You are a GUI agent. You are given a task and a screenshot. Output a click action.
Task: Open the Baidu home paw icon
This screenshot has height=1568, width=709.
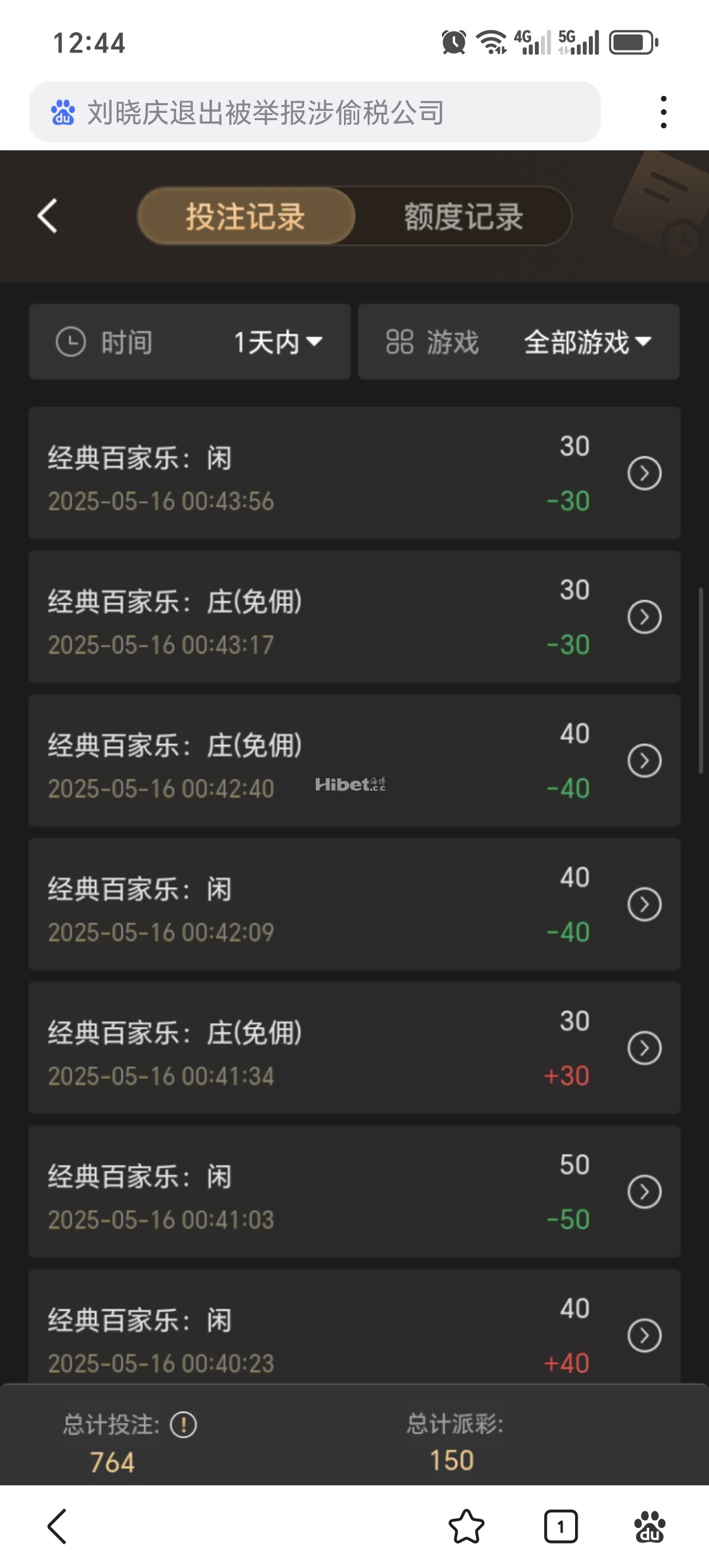[x=650, y=1527]
